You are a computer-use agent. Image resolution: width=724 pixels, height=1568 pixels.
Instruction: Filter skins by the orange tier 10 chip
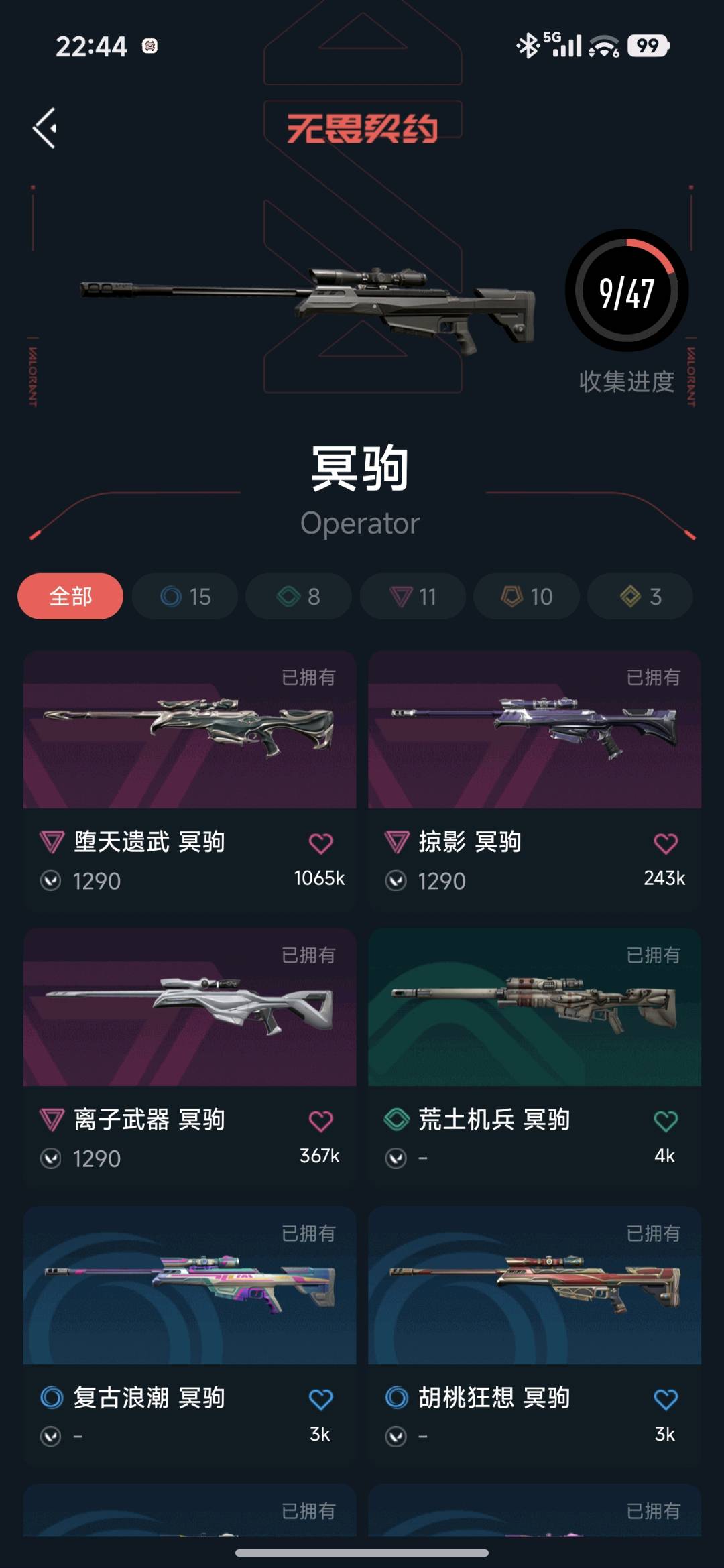click(x=526, y=596)
